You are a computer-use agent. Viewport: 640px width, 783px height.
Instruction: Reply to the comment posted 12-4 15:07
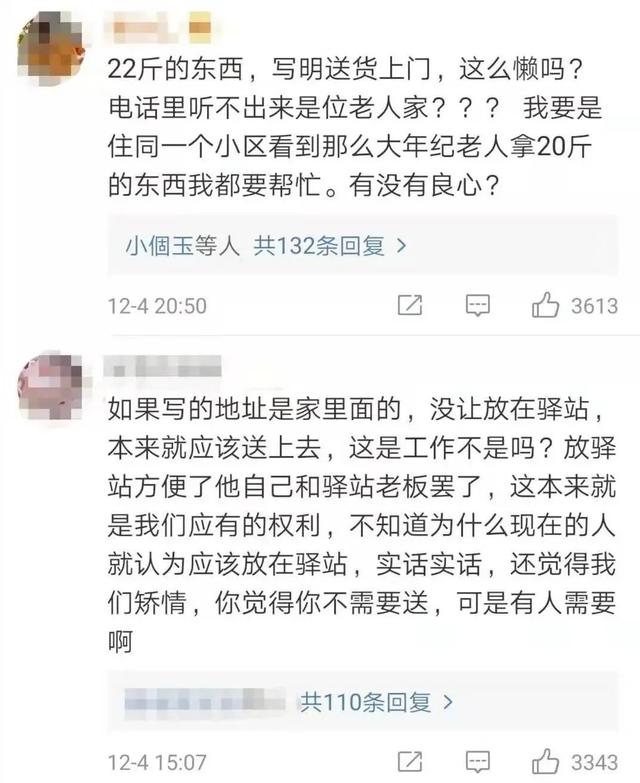(x=478, y=761)
